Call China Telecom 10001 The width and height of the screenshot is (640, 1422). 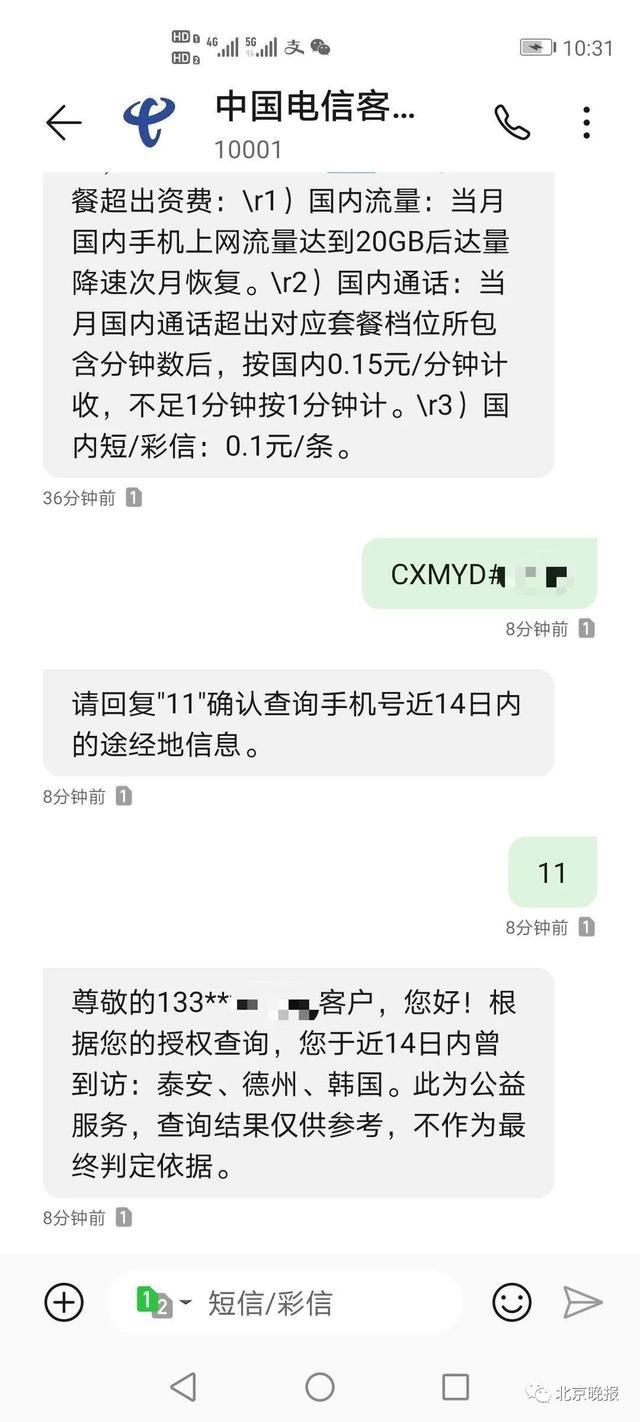[x=511, y=122]
